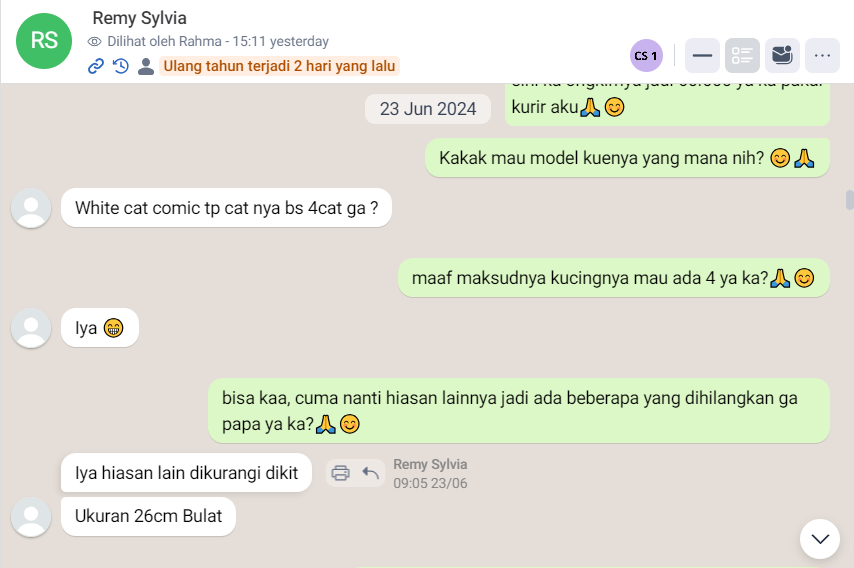Open the birthday reminder tag

point(279,66)
